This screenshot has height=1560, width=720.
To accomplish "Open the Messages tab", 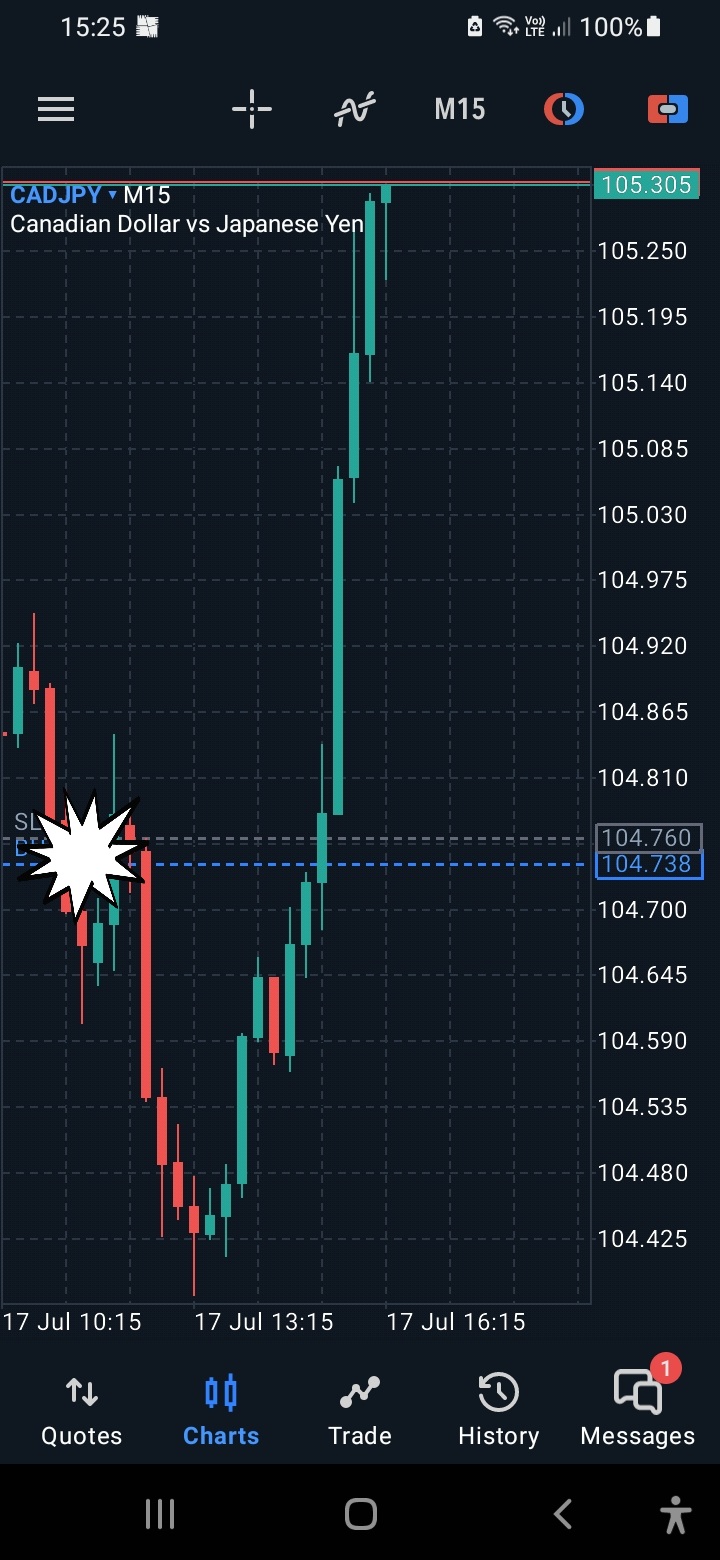I will [x=638, y=1410].
